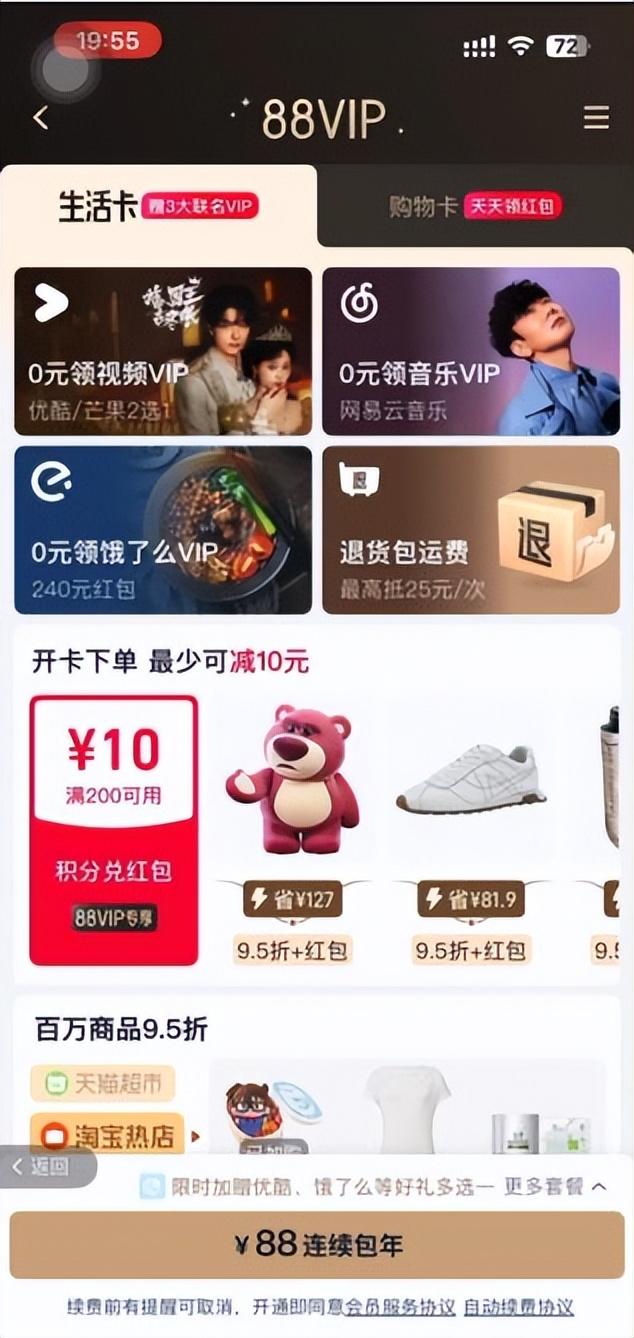The image size is (634, 1338).
Task: Select the 生活卡 tab
Action: (x=158, y=207)
